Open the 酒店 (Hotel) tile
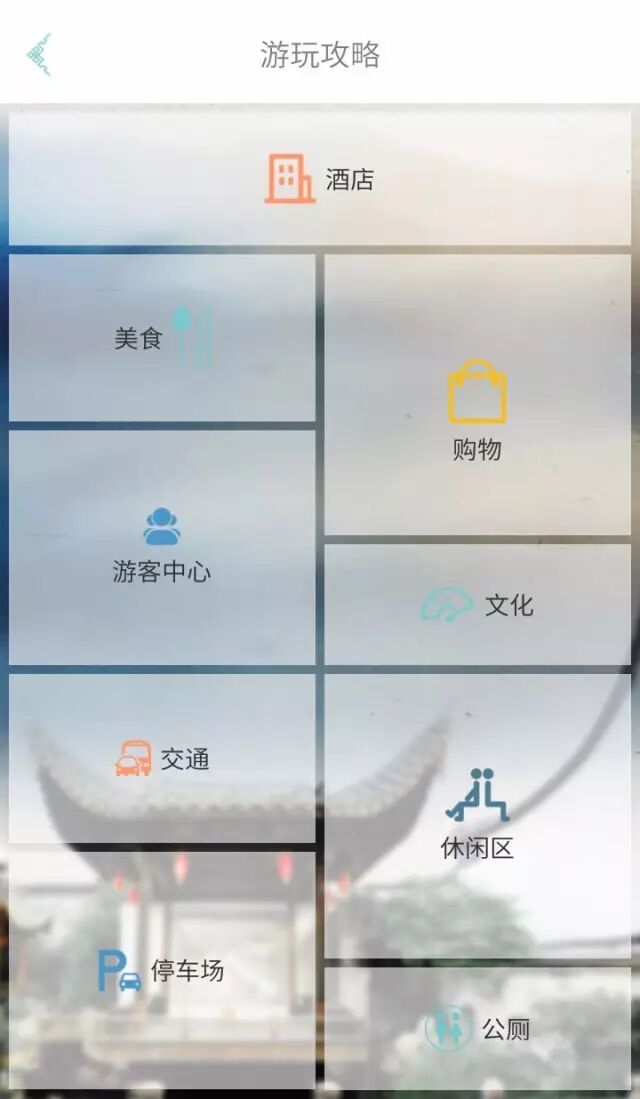 tap(320, 180)
